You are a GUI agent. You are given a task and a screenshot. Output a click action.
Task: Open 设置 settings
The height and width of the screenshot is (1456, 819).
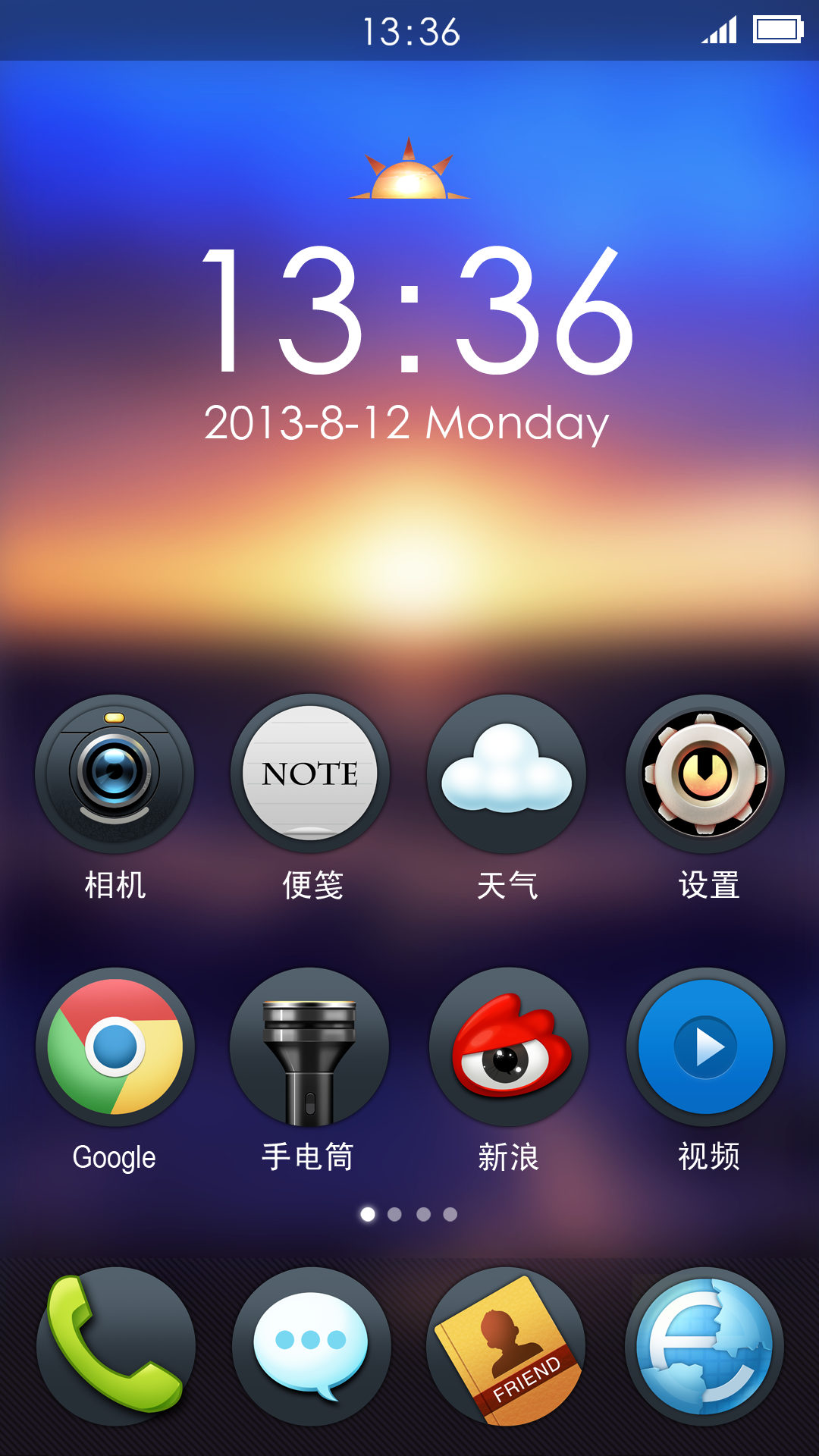705,773
